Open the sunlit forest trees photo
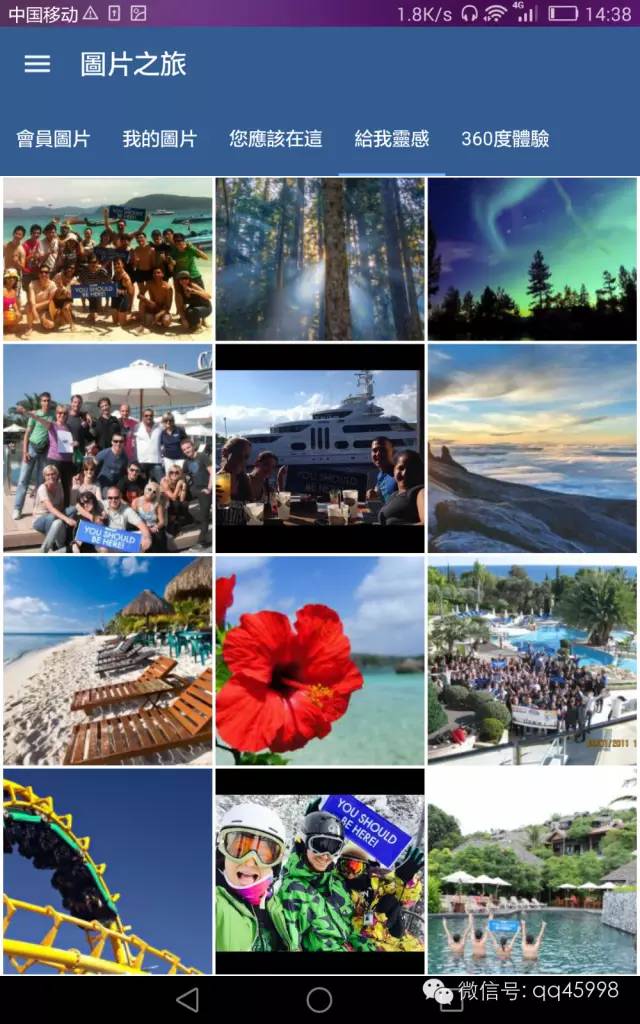 (x=320, y=259)
